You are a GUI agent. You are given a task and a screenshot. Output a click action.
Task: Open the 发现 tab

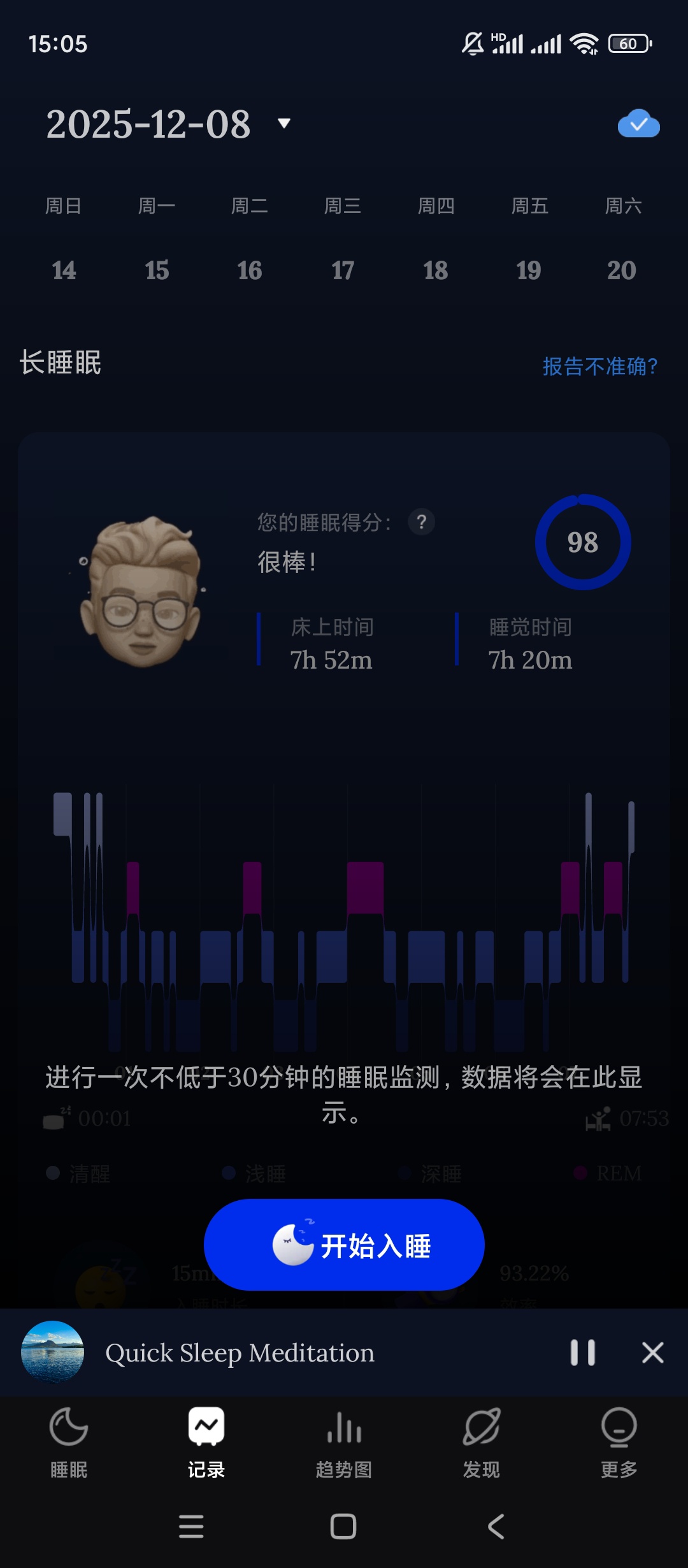(x=482, y=1443)
